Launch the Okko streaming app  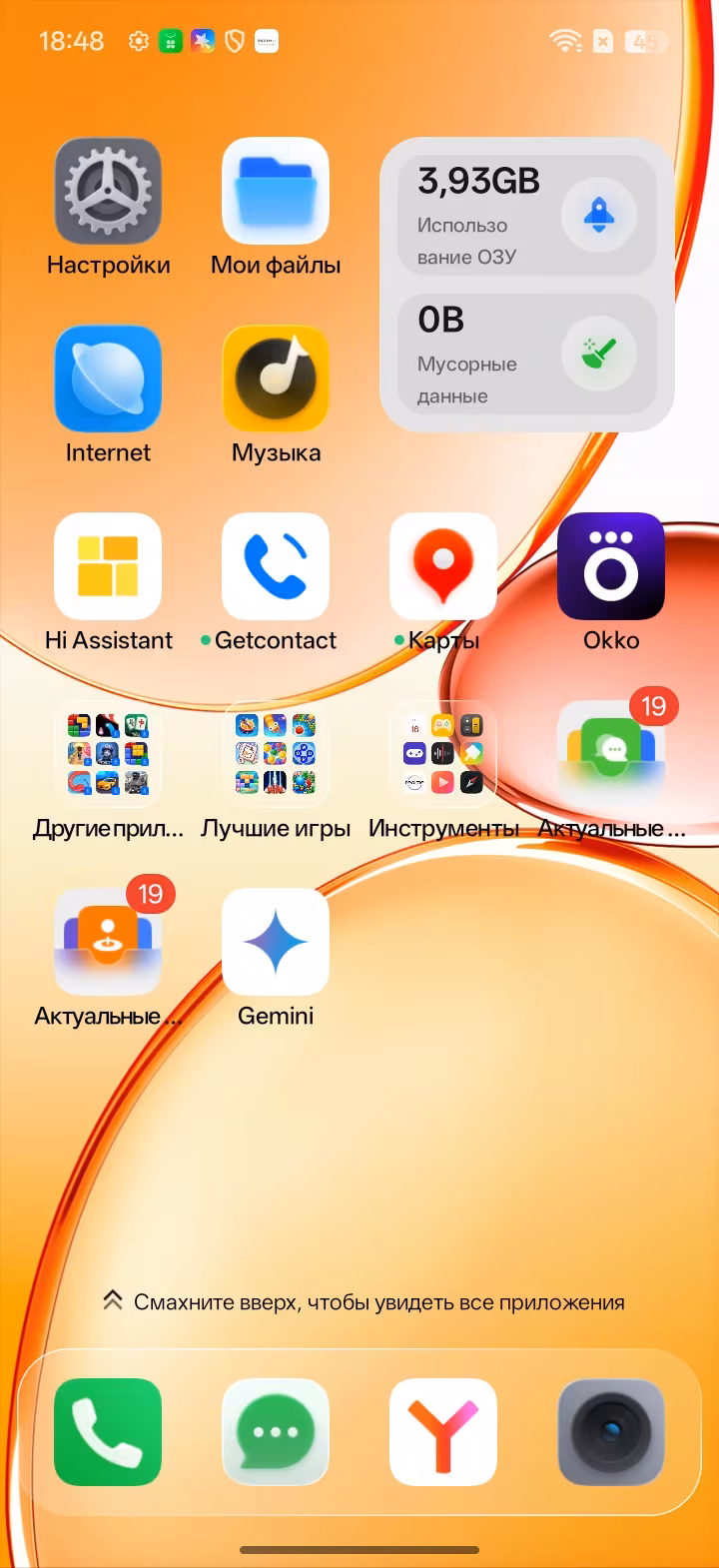pyautogui.click(x=611, y=567)
